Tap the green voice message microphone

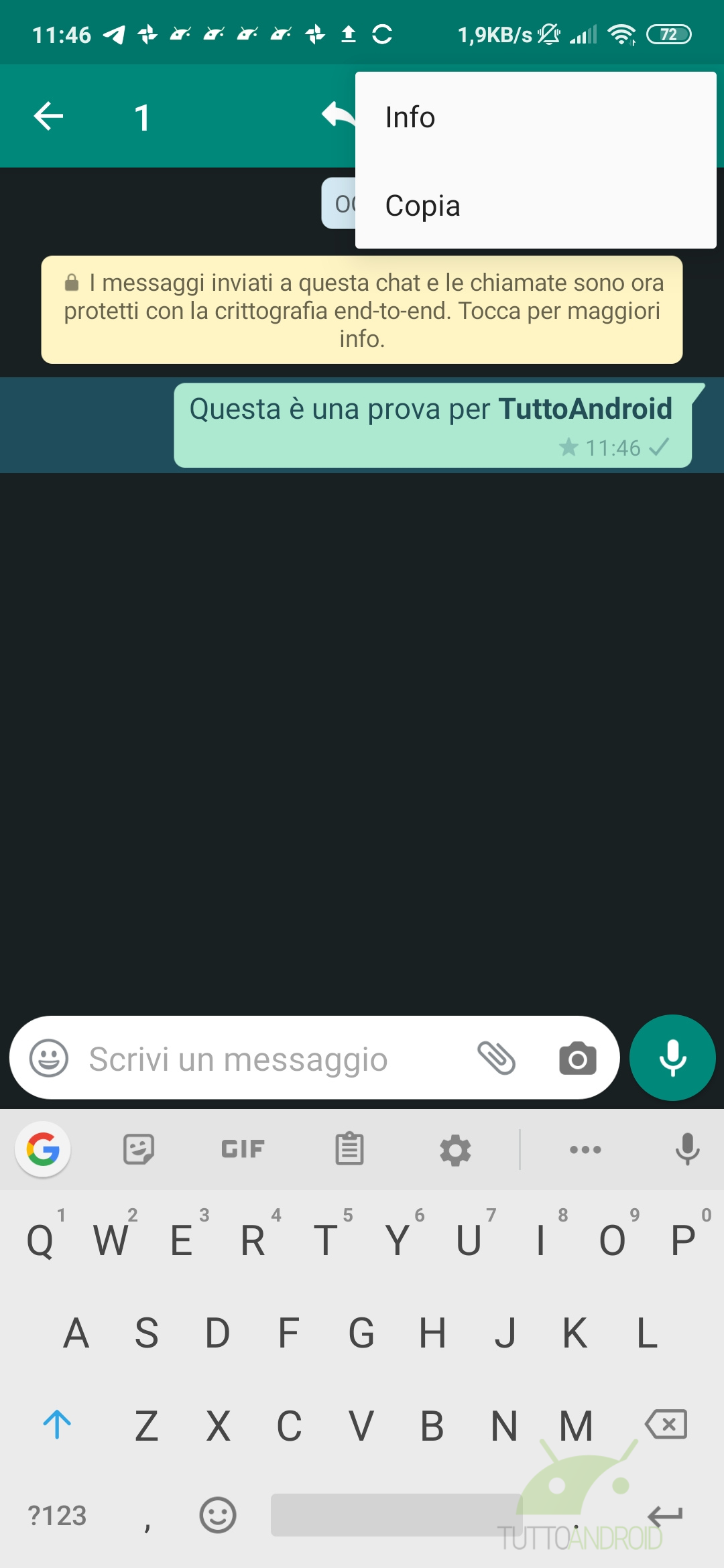pos(672,1058)
